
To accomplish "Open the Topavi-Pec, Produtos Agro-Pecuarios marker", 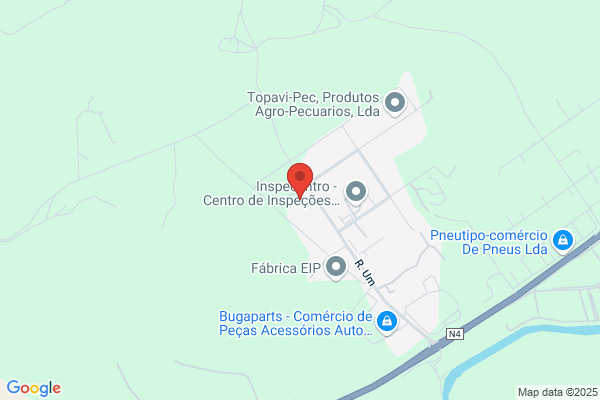I will [x=395, y=103].
